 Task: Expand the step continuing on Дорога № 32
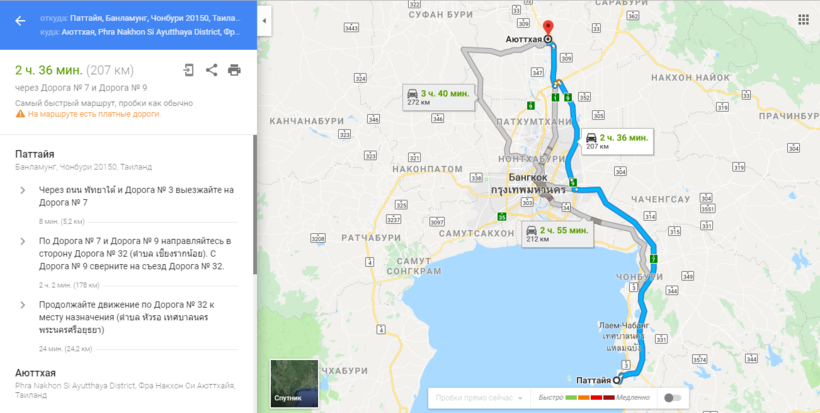[x=22, y=304]
